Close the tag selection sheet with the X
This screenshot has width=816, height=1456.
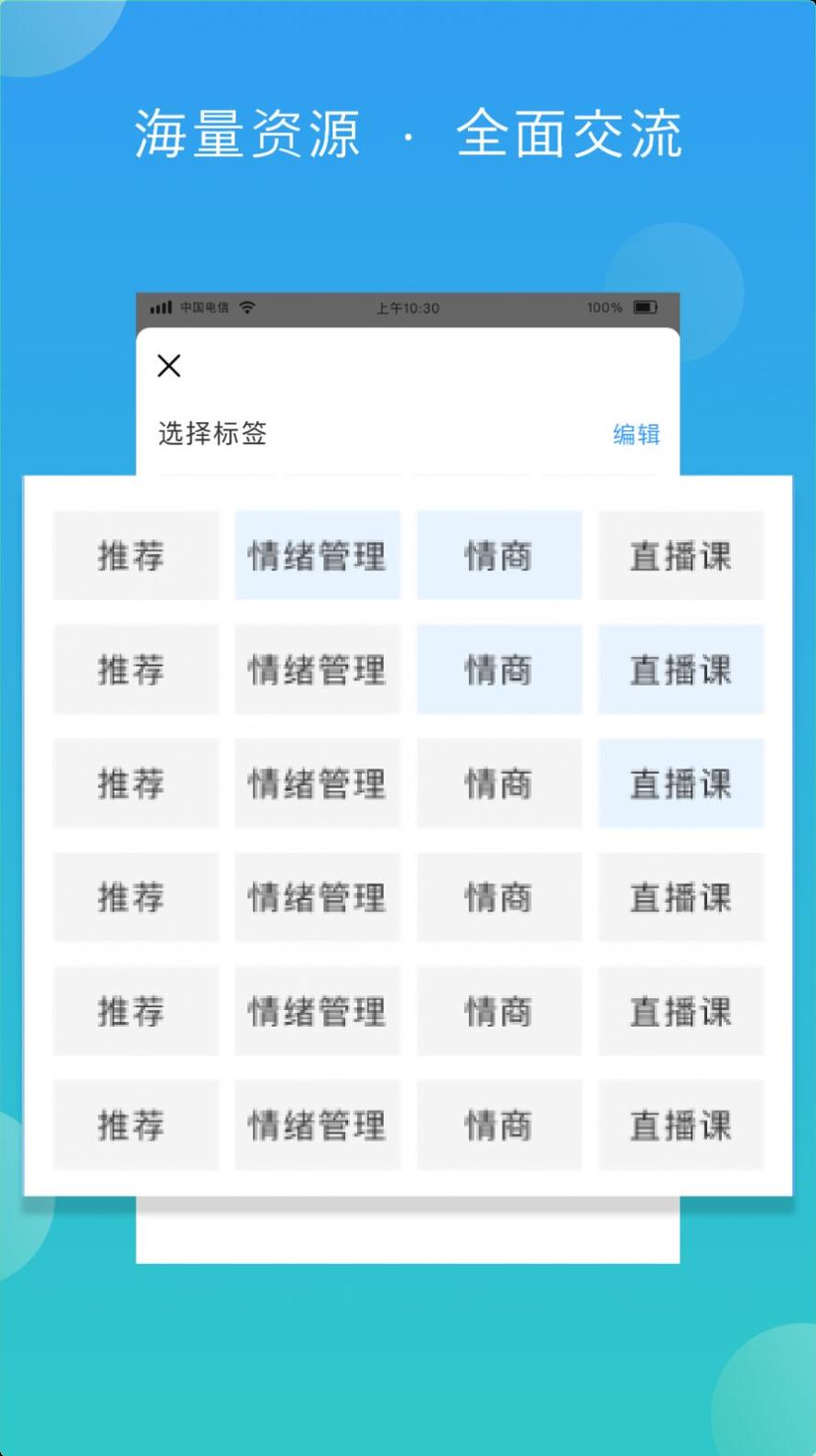coord(169,366)
